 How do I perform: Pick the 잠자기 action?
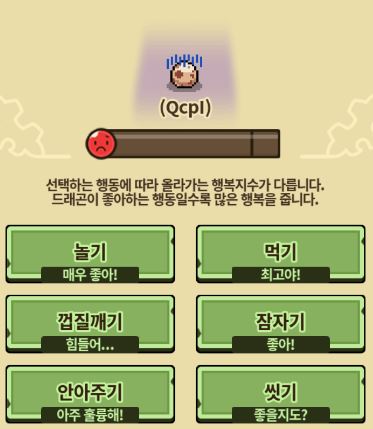(281, 324)
